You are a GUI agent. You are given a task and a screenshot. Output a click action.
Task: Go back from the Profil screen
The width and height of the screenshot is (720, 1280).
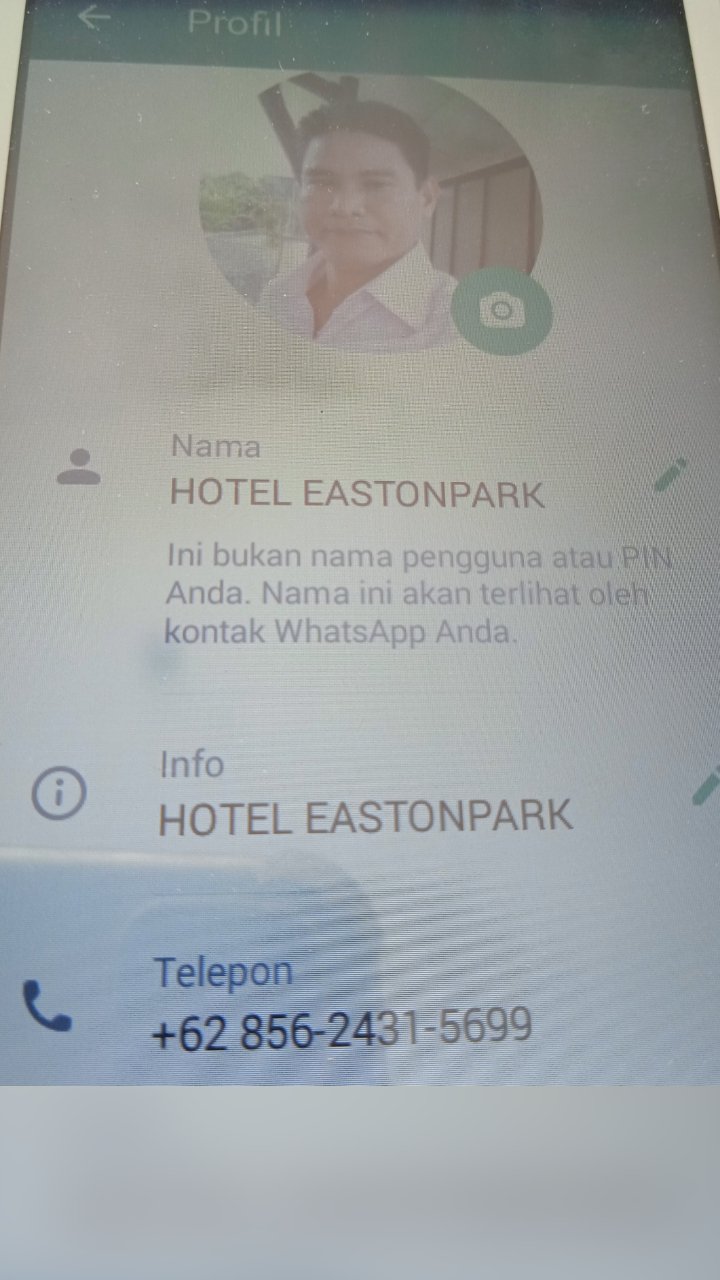coord(93,17)
